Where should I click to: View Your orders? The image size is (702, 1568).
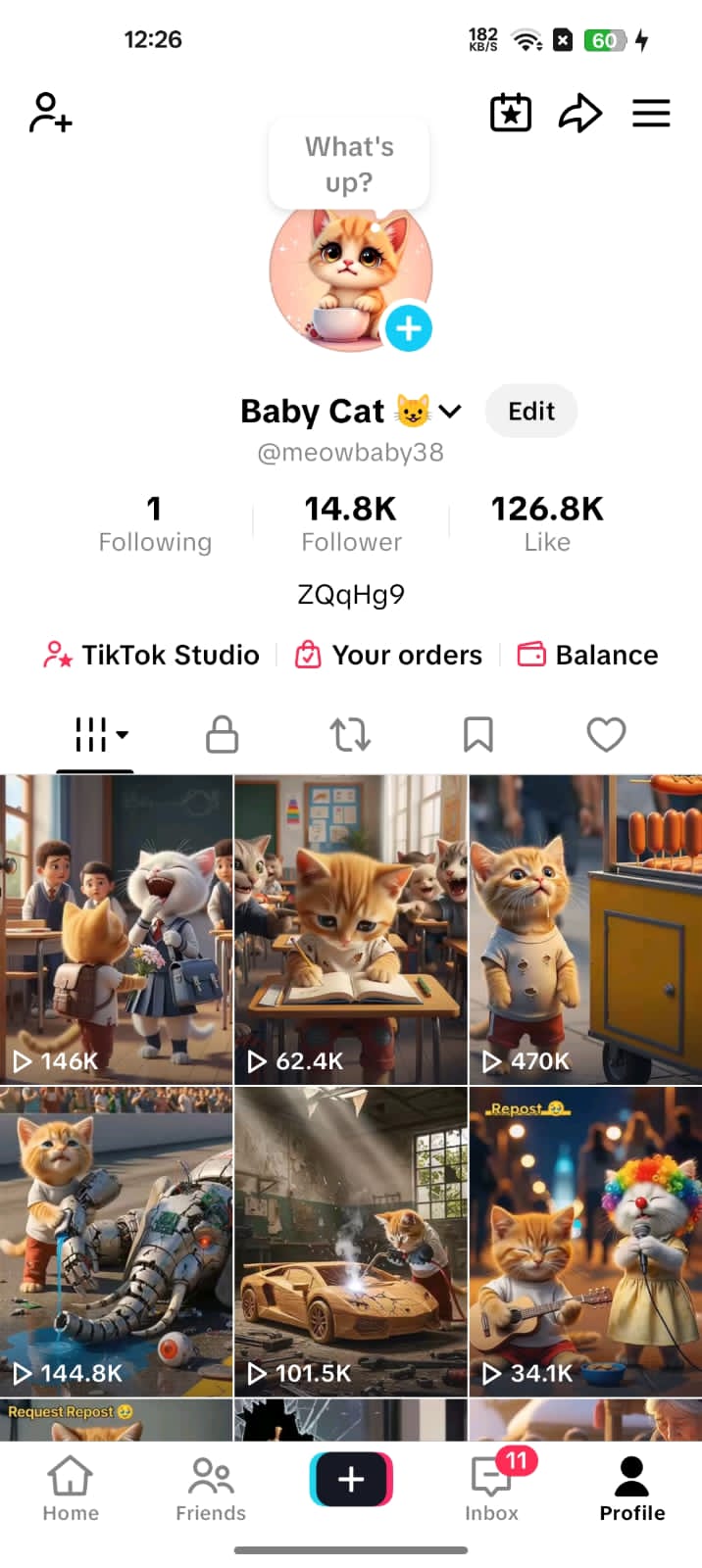tap(389, 655)
